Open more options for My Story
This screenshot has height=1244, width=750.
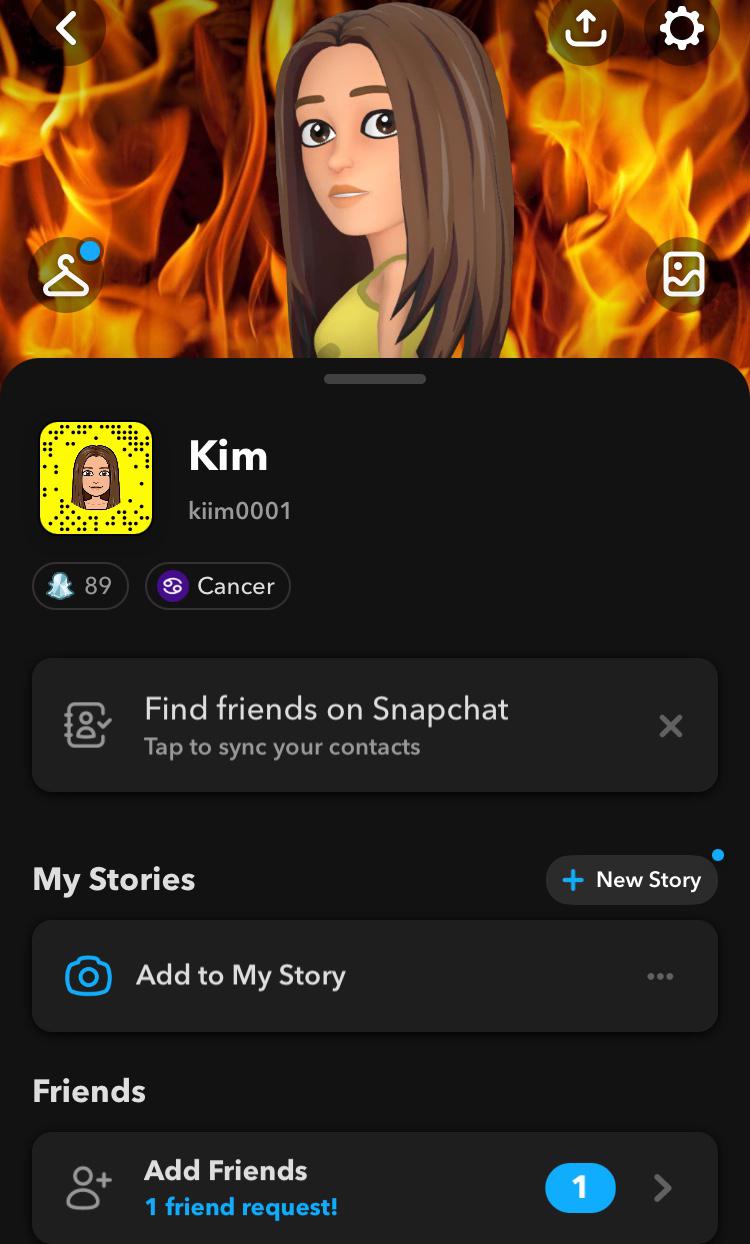pyautogui.click(x=660, y=976)
